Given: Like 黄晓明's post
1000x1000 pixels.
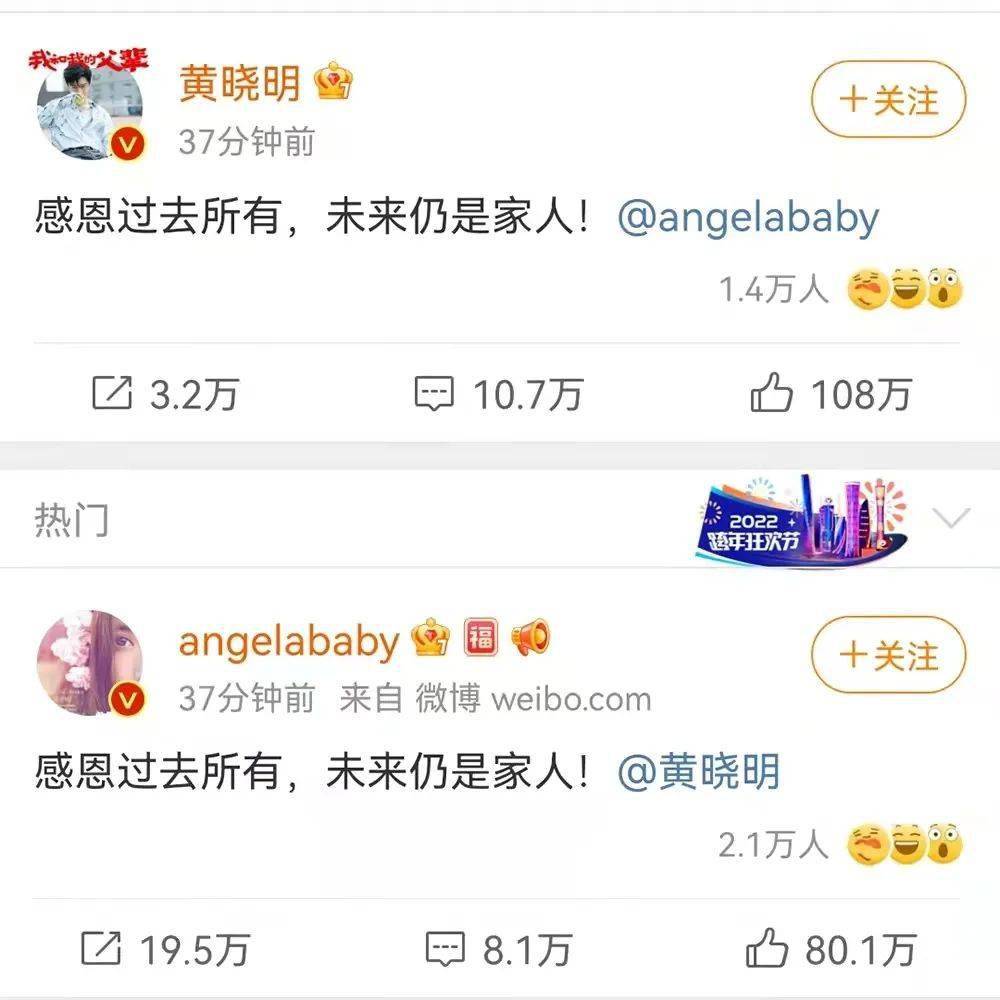Looking at the screenshot, I should coord(830,394).
